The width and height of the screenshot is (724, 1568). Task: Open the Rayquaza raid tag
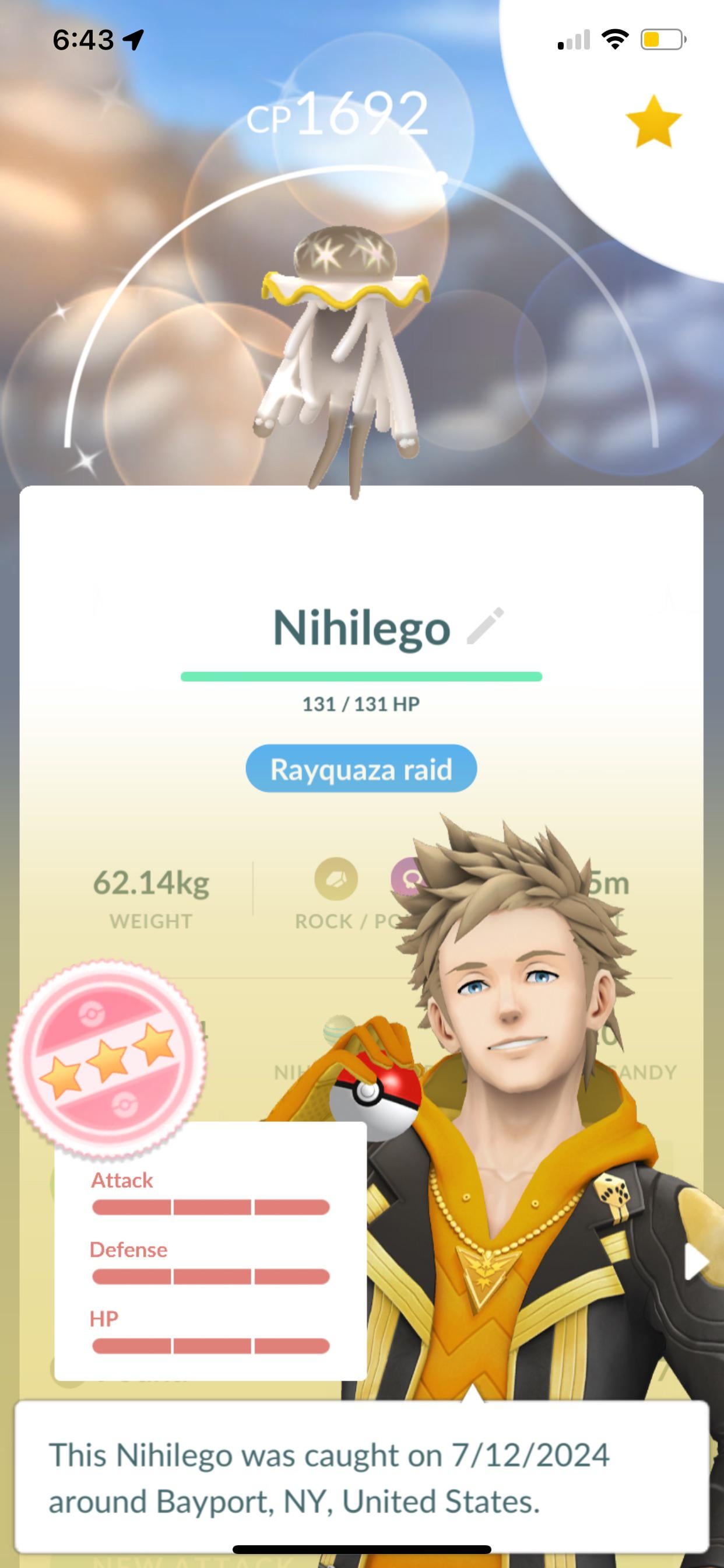click(361, 769)
